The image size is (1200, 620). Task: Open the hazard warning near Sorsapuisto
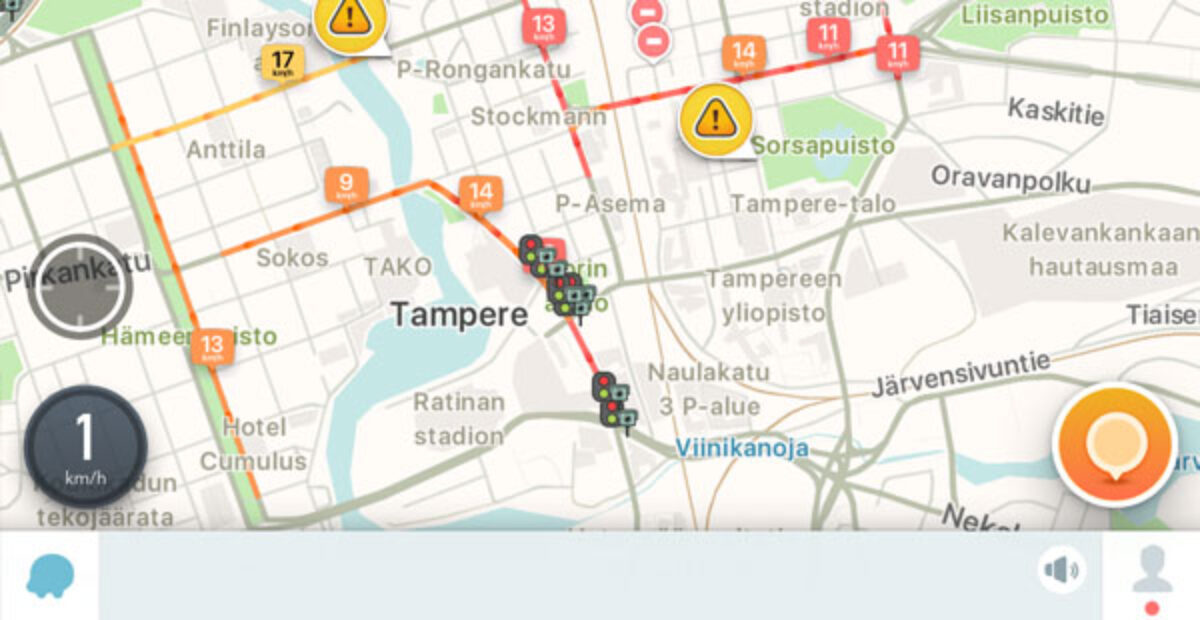[x=715, y=121]
